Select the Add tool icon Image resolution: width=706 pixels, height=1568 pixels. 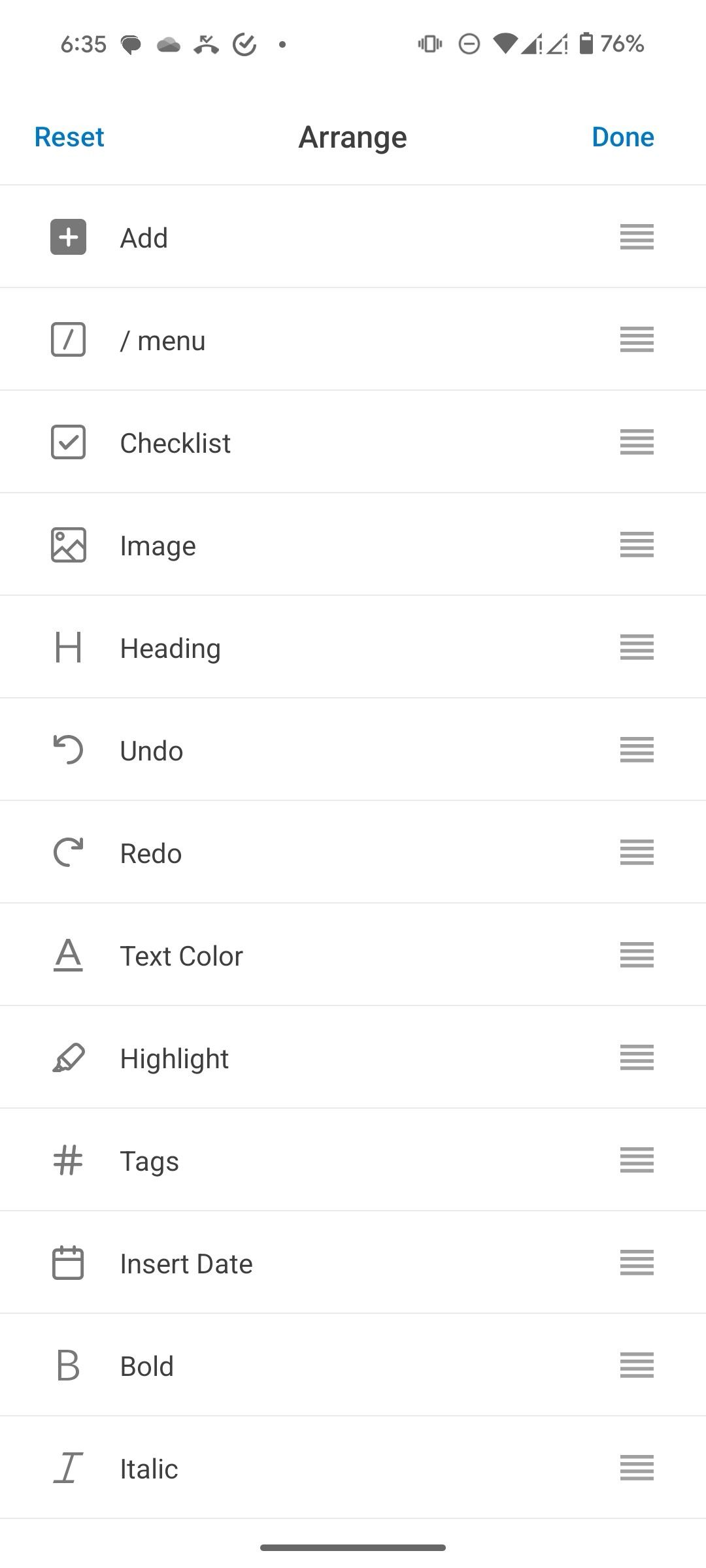coord(68,237)
